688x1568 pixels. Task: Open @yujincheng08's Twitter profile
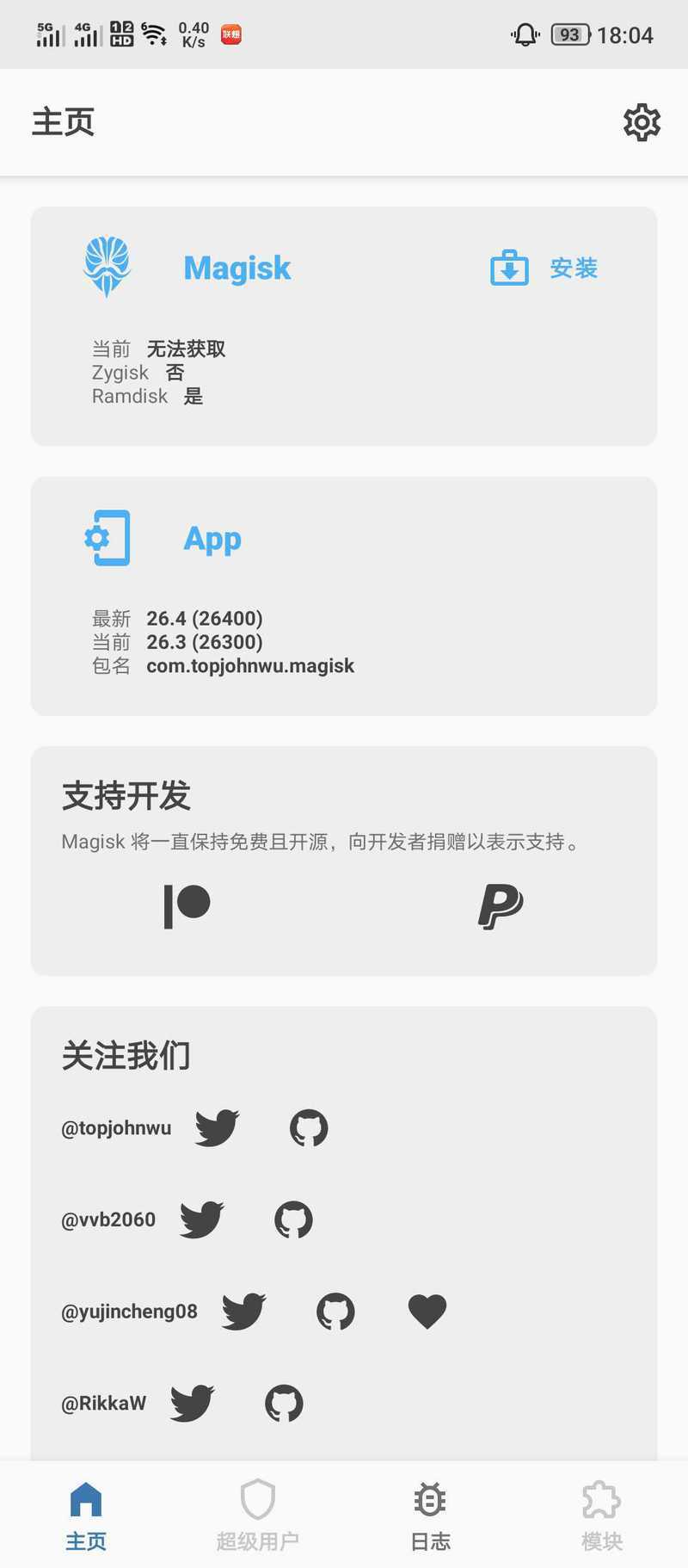click(244, 1312)
